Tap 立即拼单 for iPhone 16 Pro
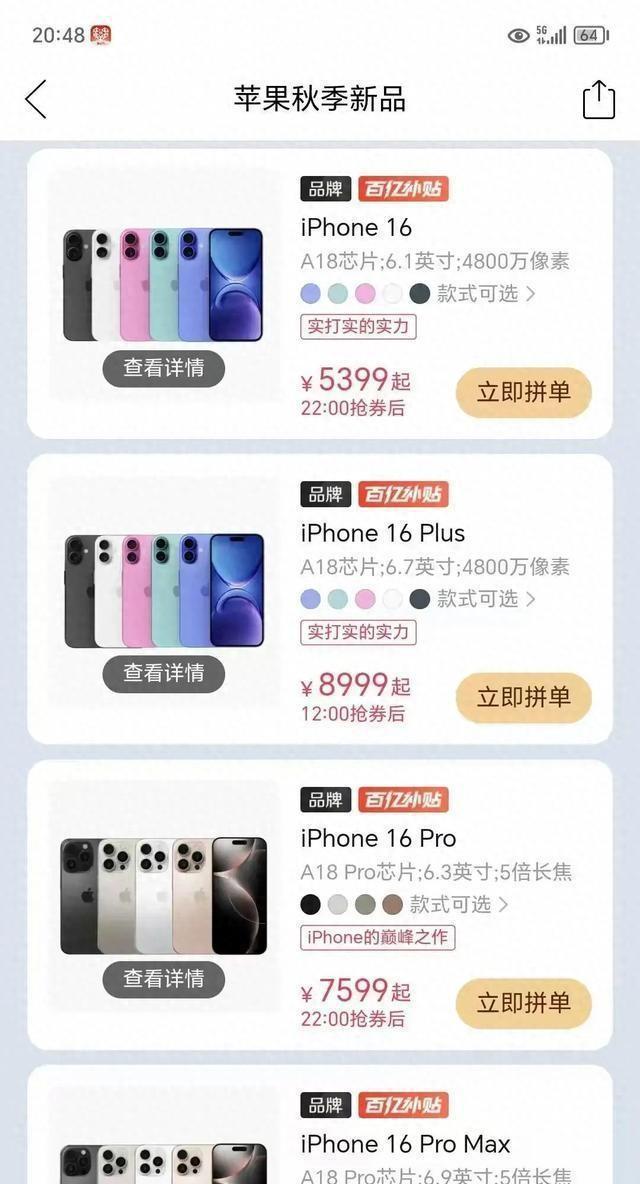The width and height of the screenshot is (640, 1184). 523,1003
